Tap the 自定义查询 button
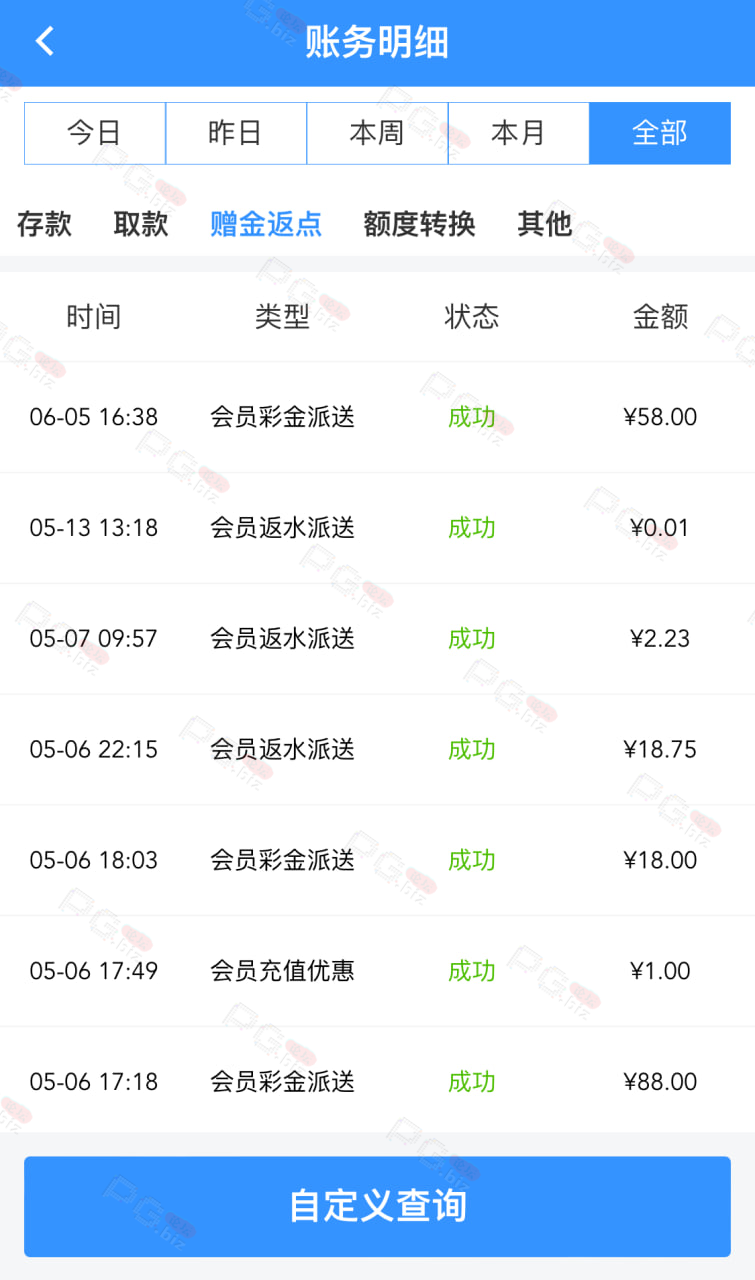The width and height of the screenshot is (755, 1280). tap(377, 1206)
